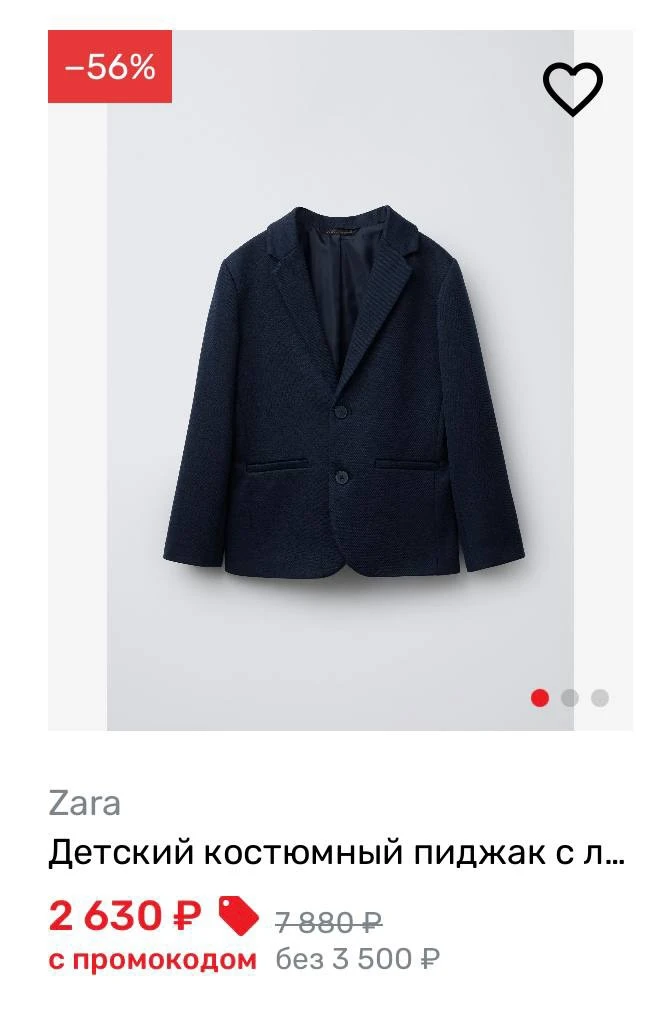Open the Zara kids blazer product card
This screenshot has height=1022, width=646.
tap(336, 853)
